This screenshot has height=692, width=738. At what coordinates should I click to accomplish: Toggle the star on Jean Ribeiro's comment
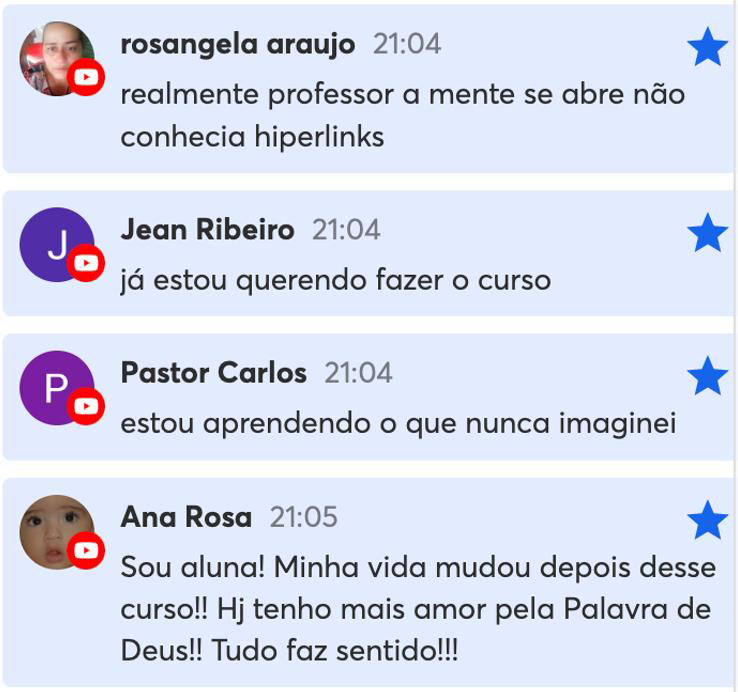[707, 233]
